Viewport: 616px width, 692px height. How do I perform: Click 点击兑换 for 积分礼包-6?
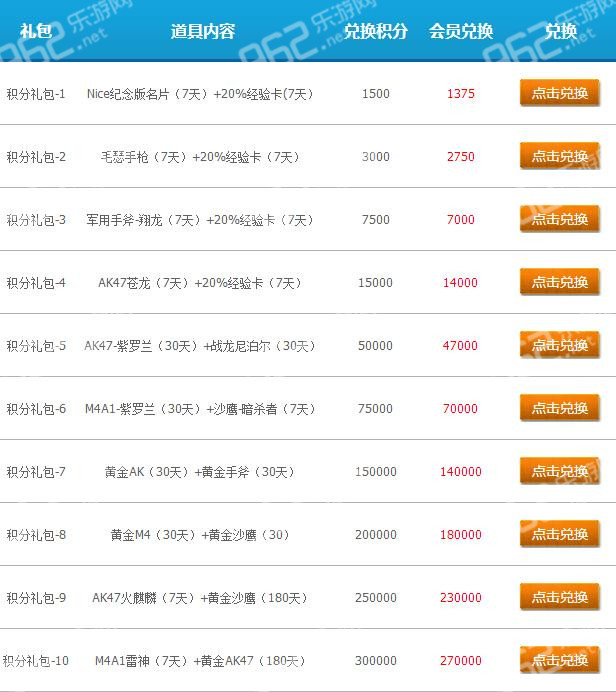pos(559,408)
